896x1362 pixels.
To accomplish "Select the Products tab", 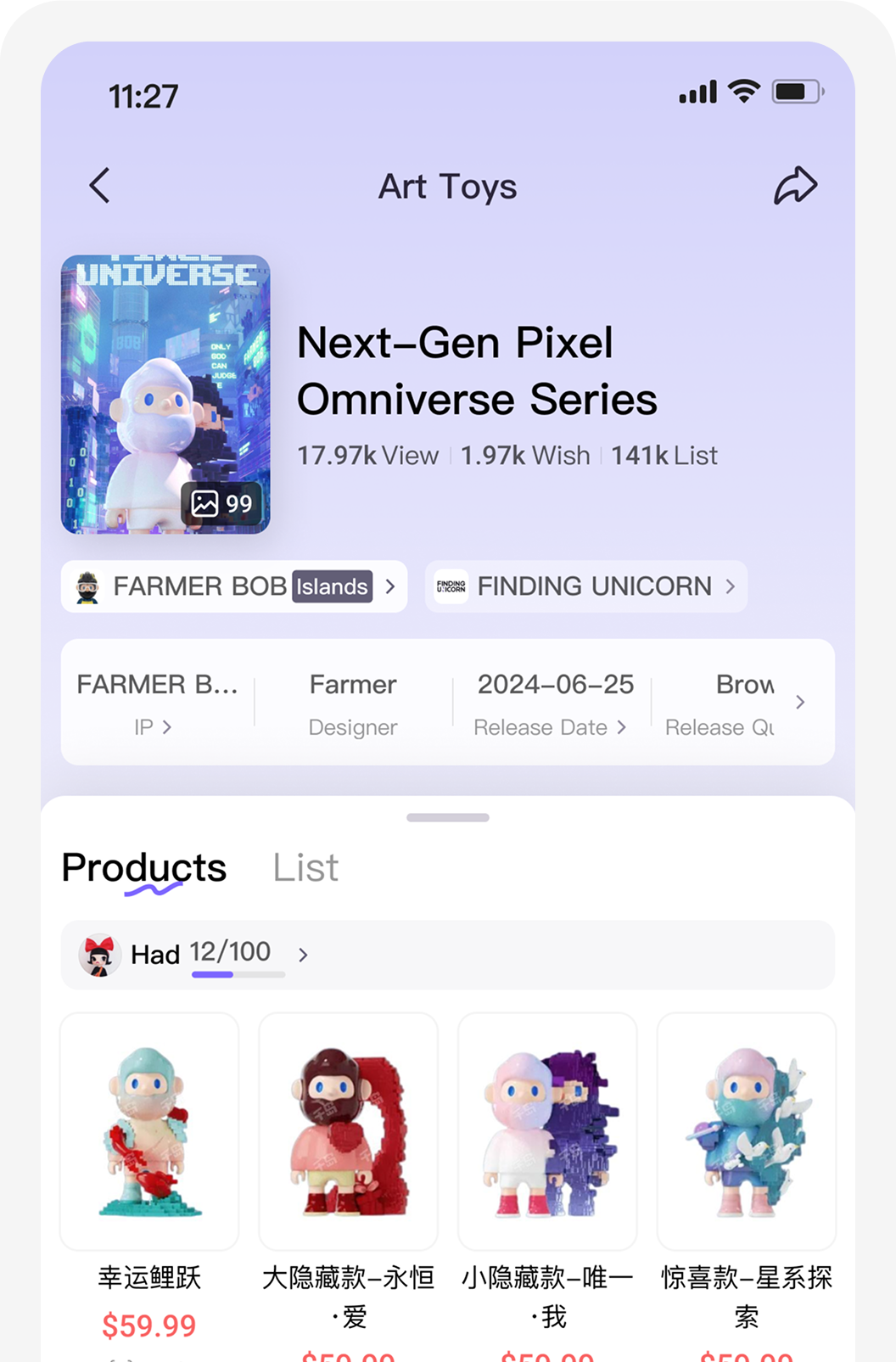I will [x=144, y=868].
